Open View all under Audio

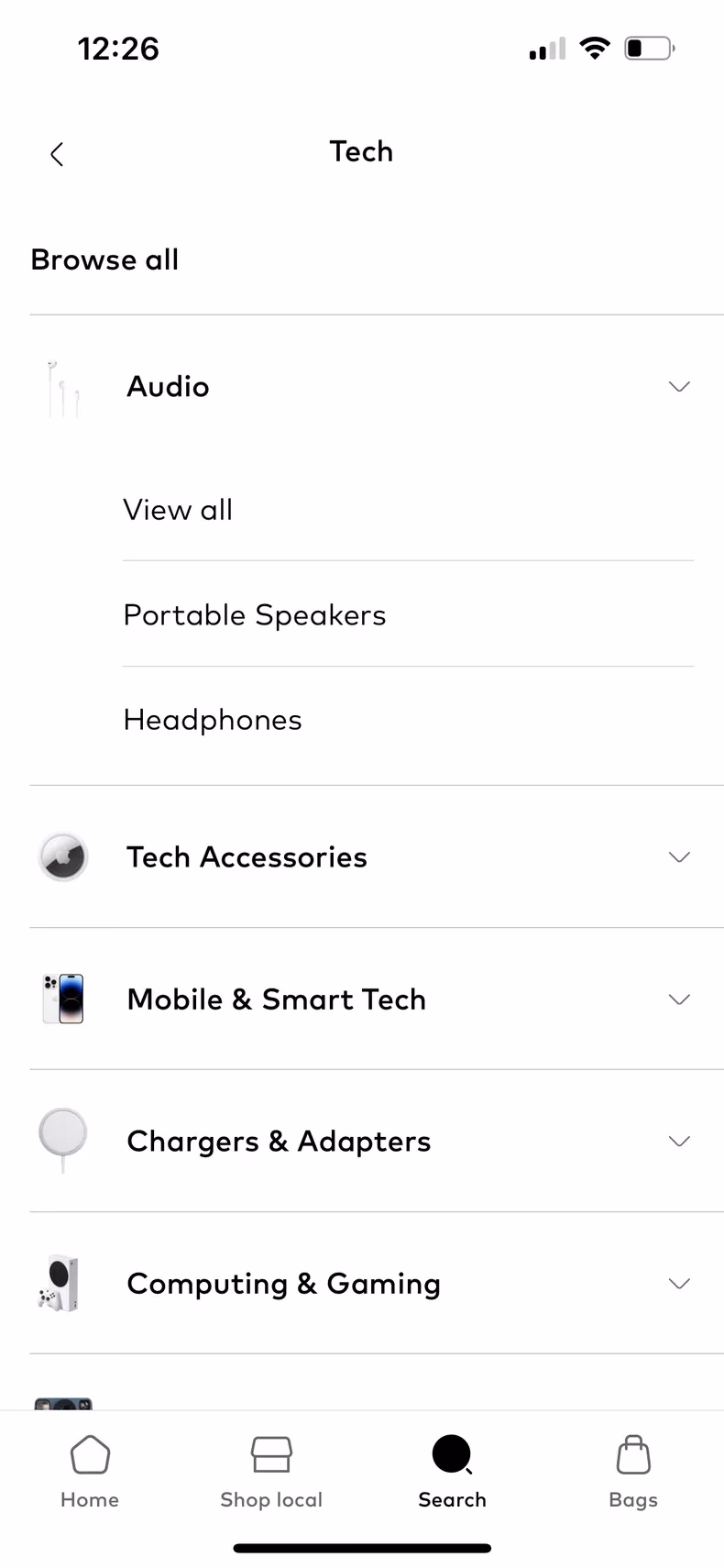click(178, 510)
